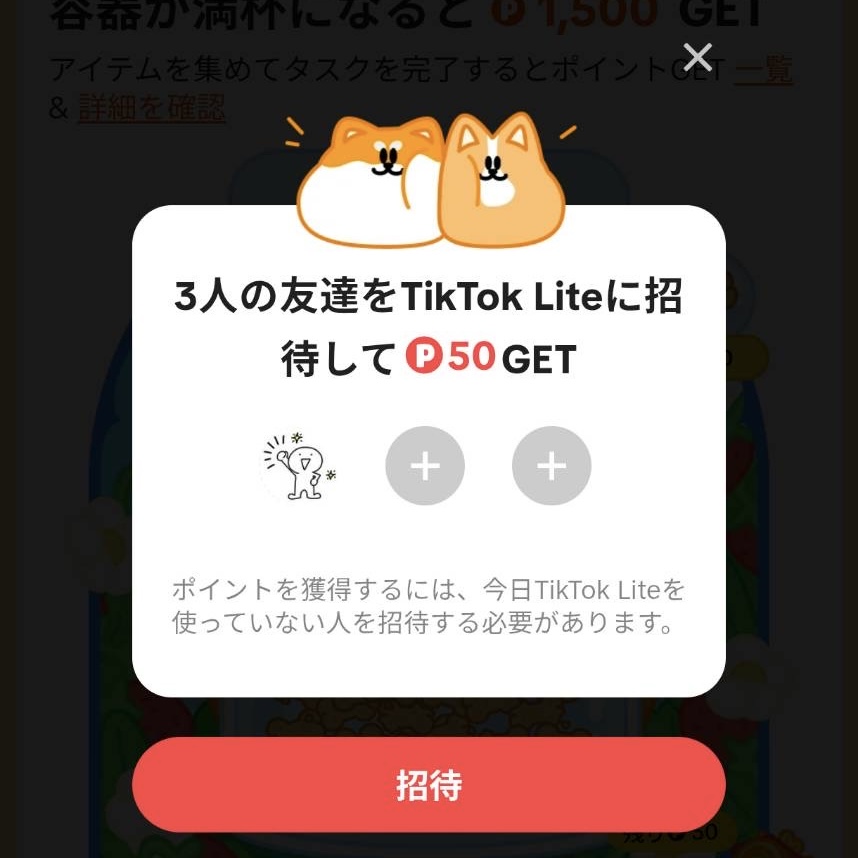Close the invite friends popup
Screen dimensions: 858x858
(x=697, y=57)
